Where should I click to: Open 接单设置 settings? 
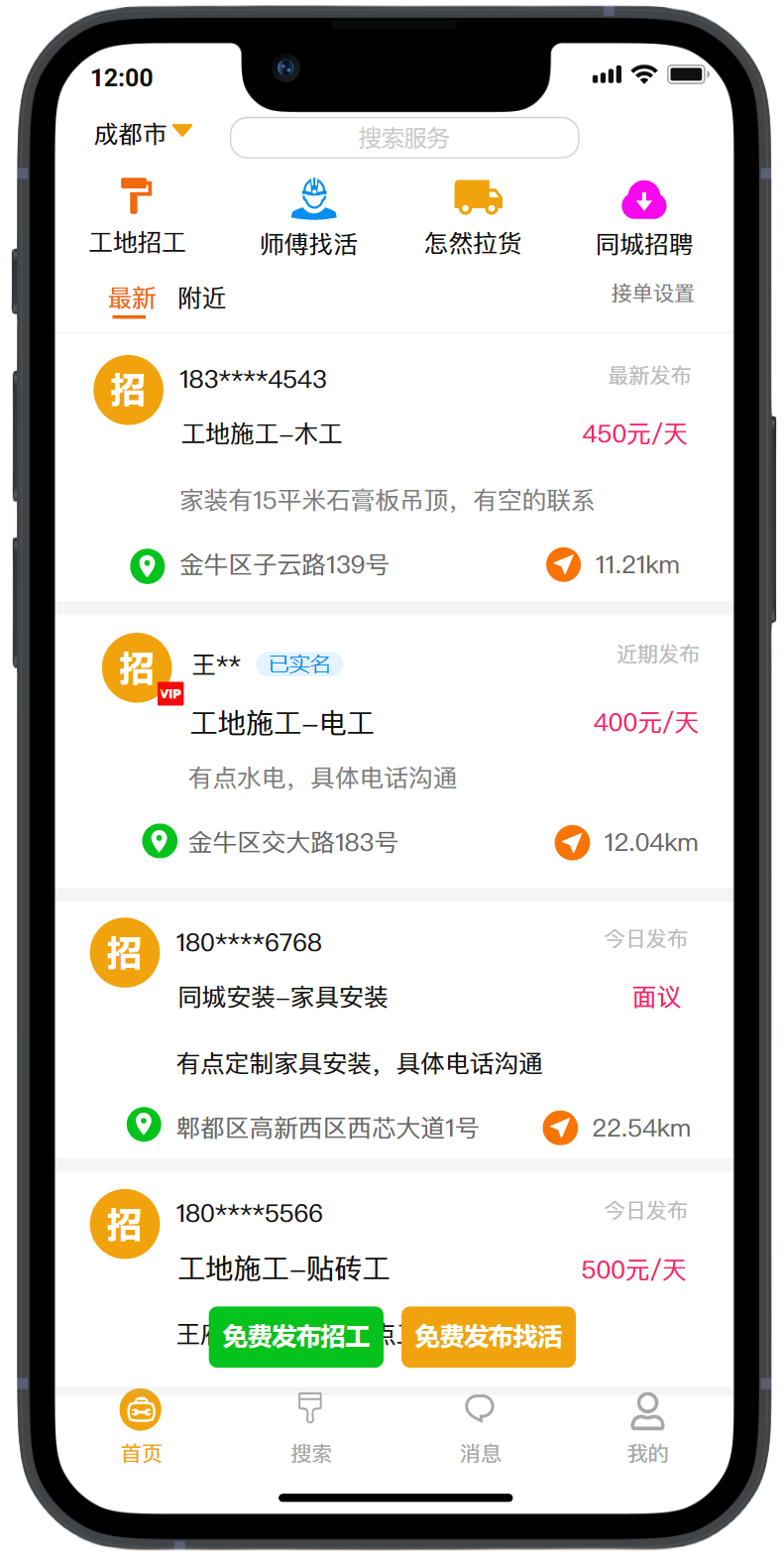652,294
